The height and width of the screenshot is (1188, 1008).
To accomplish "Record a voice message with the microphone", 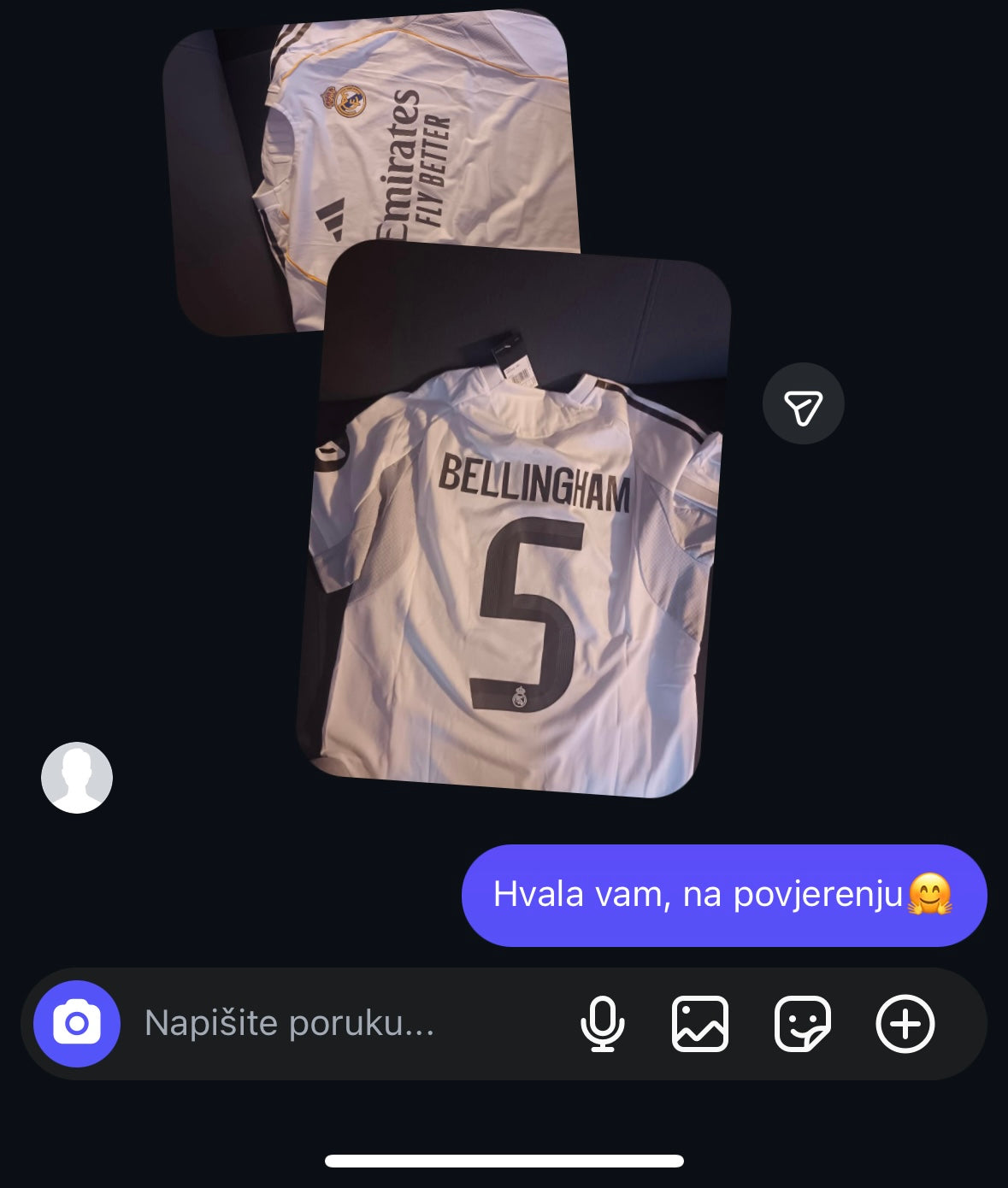I will coord(602,1023).
